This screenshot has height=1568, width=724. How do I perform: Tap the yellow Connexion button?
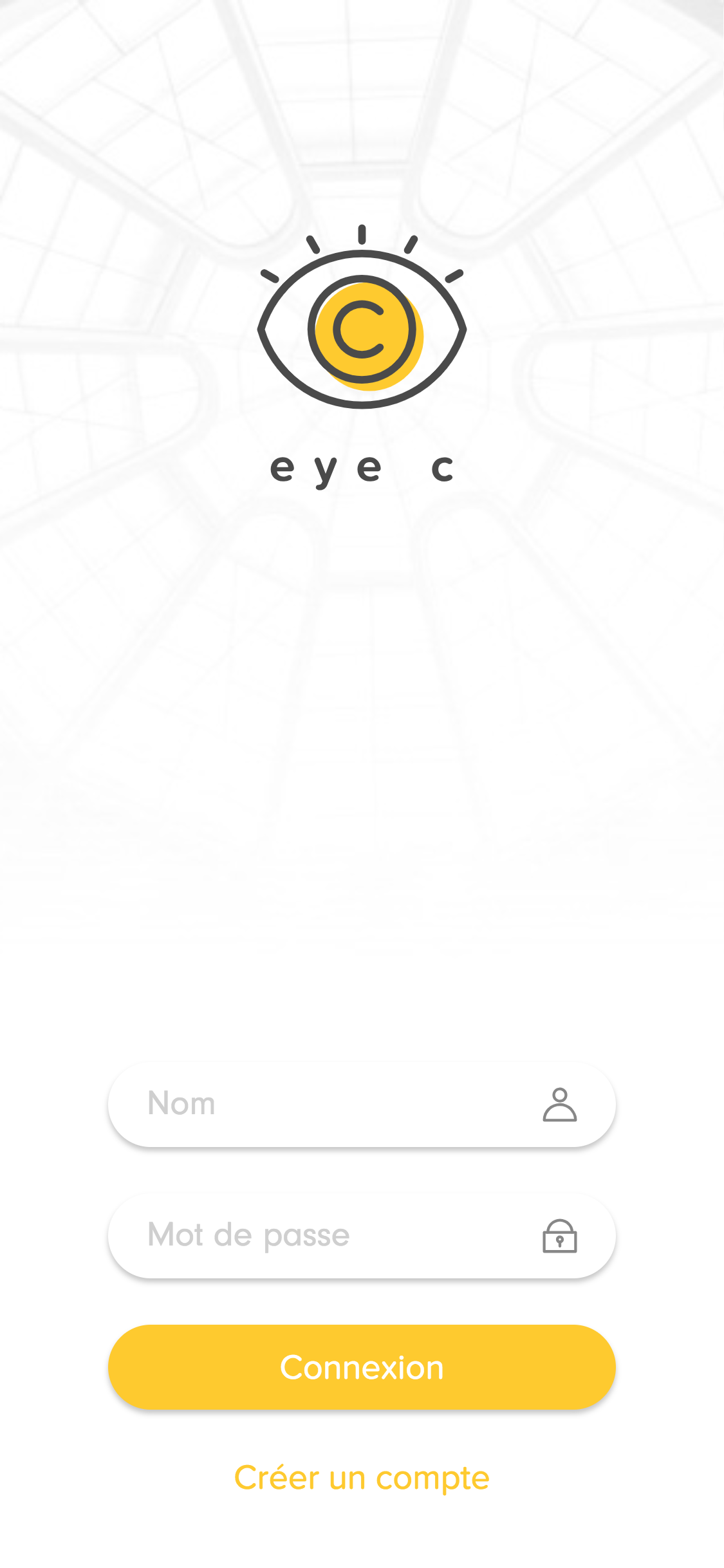[x=362, y=1367]
